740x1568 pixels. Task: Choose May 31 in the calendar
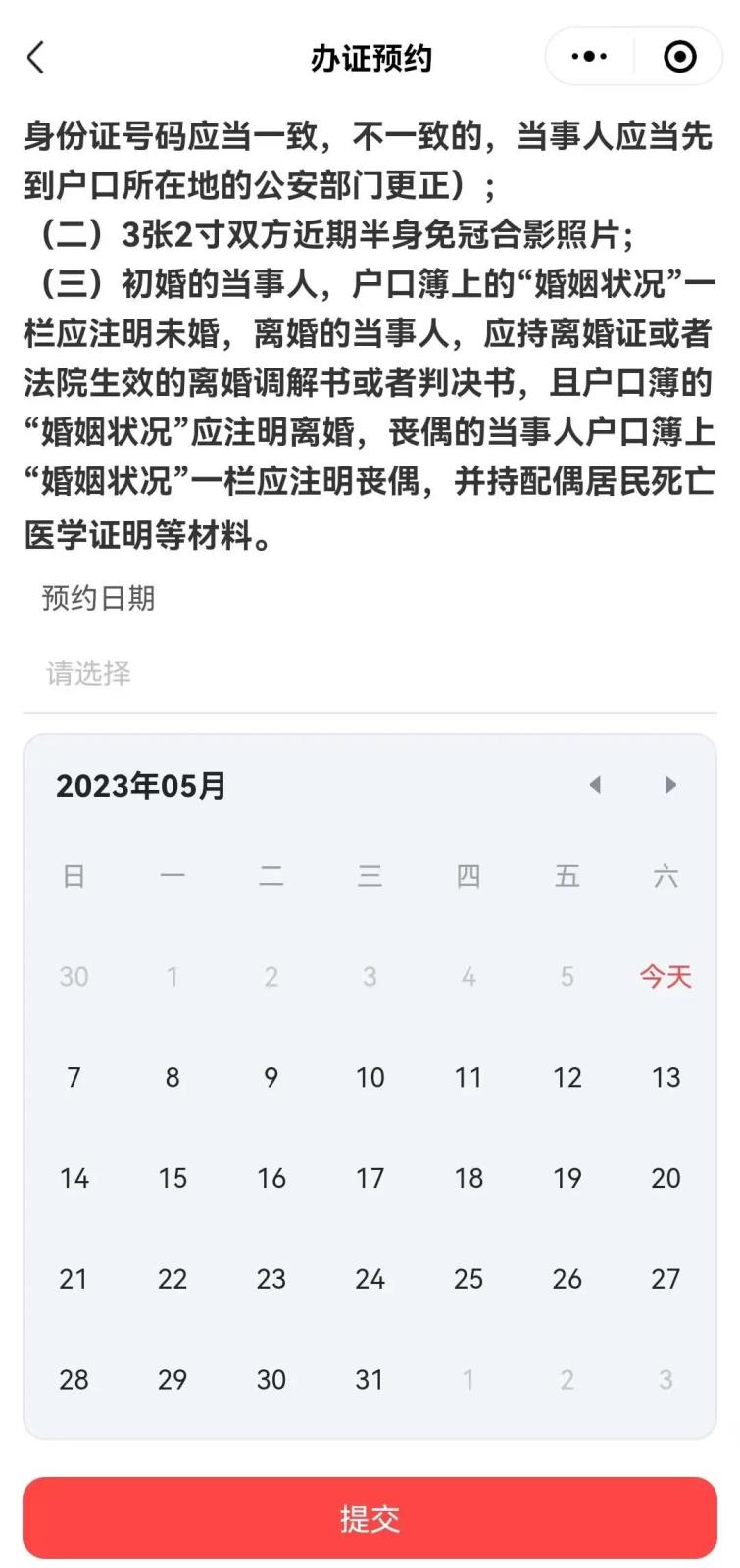[x=370, y=1380]
